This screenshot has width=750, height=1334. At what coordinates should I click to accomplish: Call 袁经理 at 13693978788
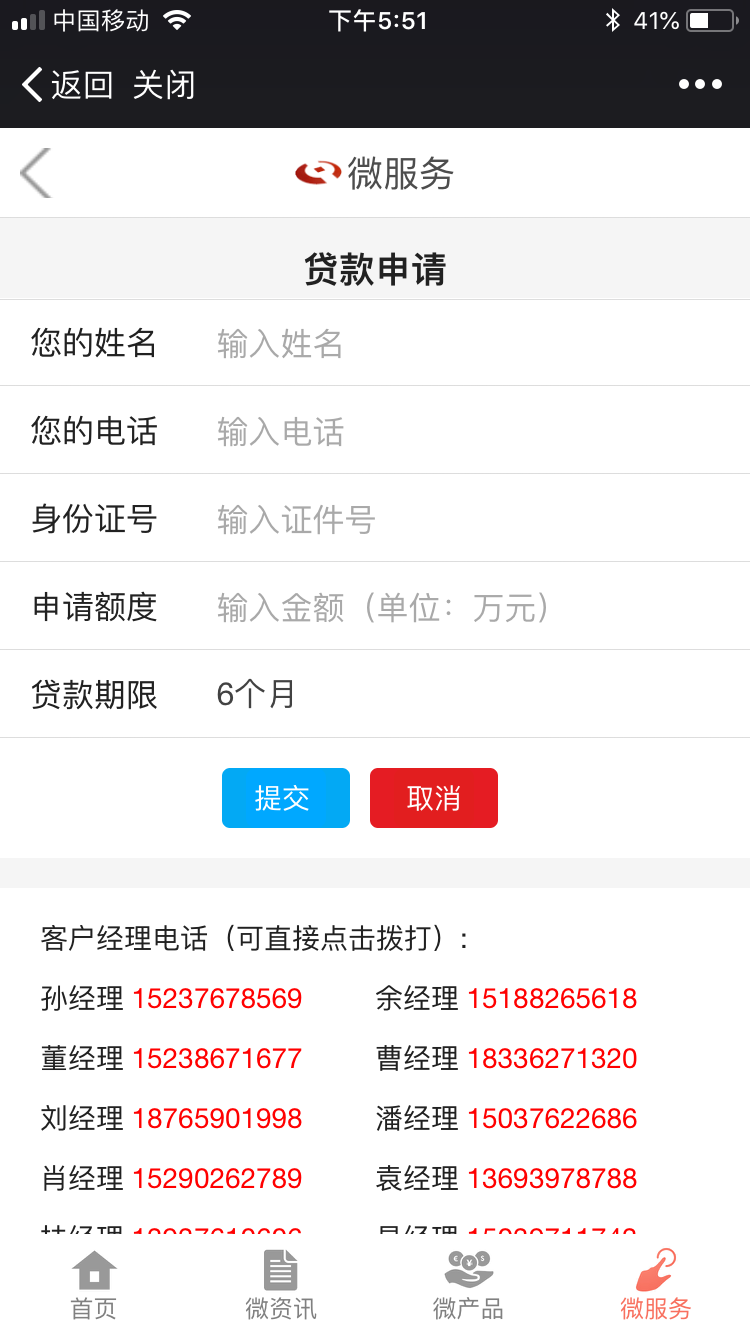552,1178
